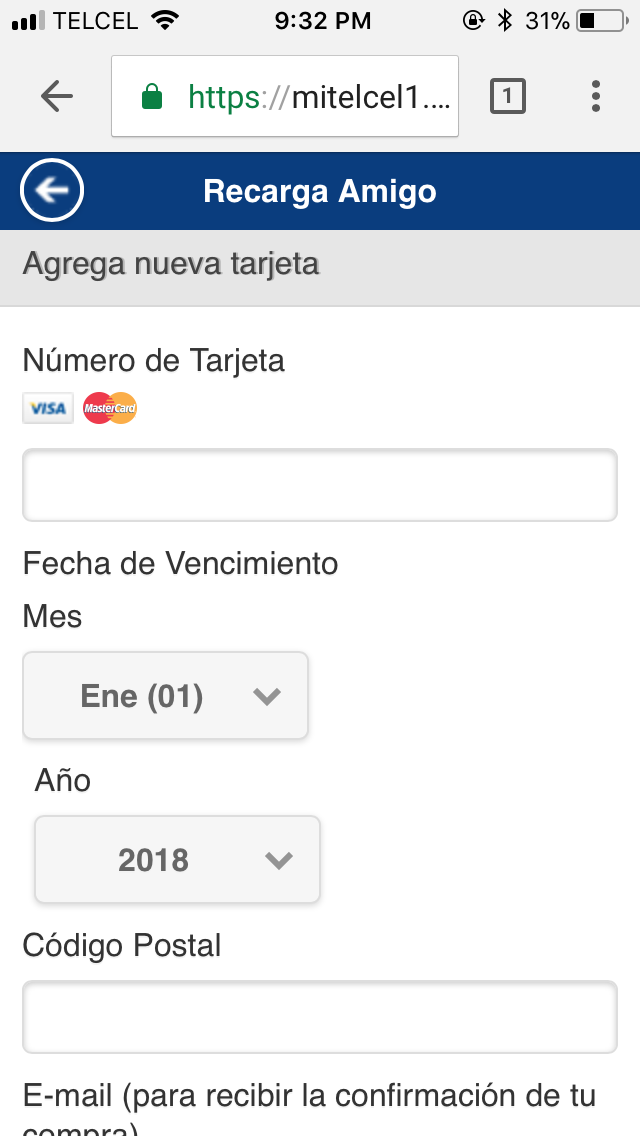The image size is (640, 1136).
Task: Return using the Recarga Amigo back arrow
Action: pyautogui.click(x=52, y=190)
